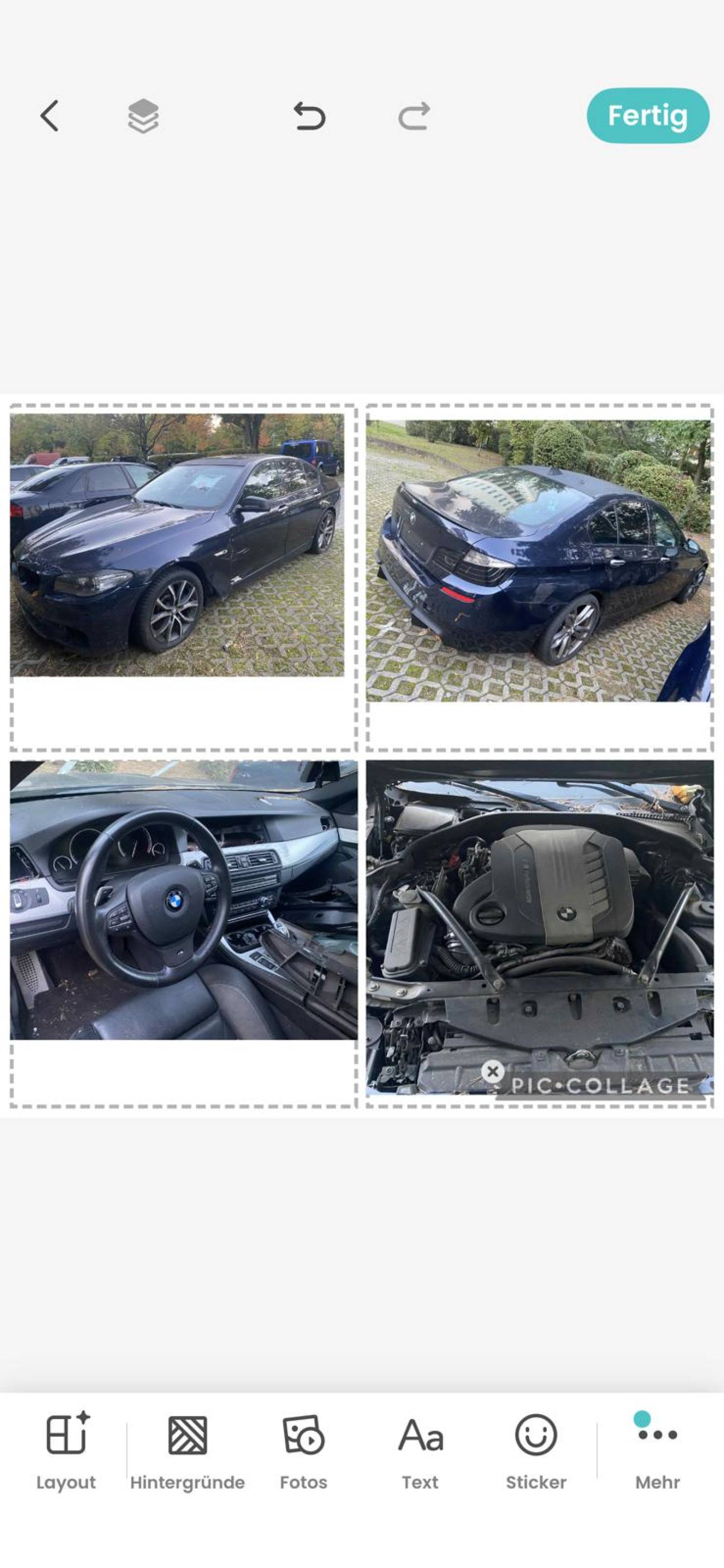The image size is (724, 1568).
Task: Select the rear-view BMW photo cell
Action: tap(538, 560)
